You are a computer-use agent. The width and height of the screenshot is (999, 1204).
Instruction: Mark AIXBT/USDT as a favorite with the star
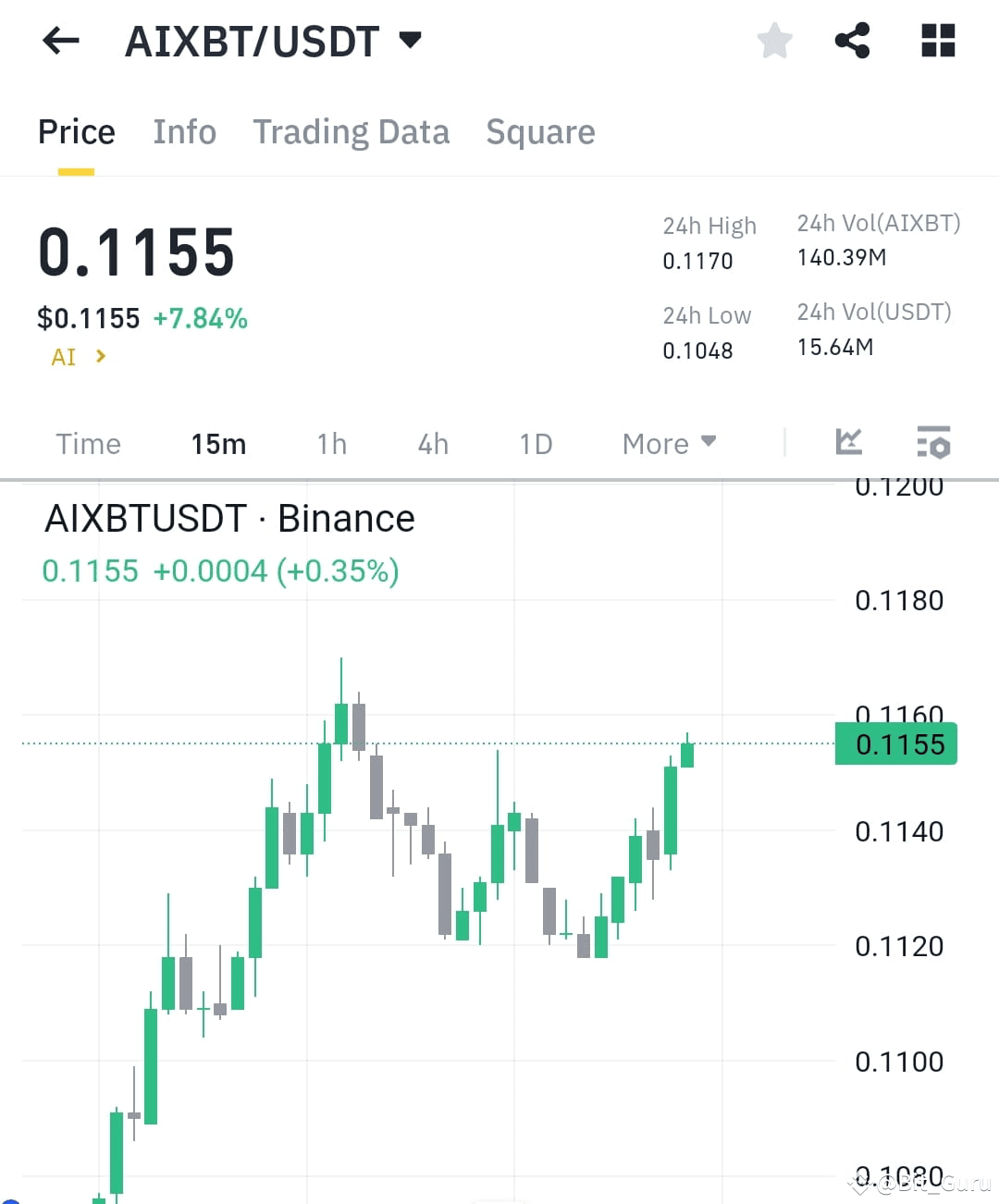775,41
